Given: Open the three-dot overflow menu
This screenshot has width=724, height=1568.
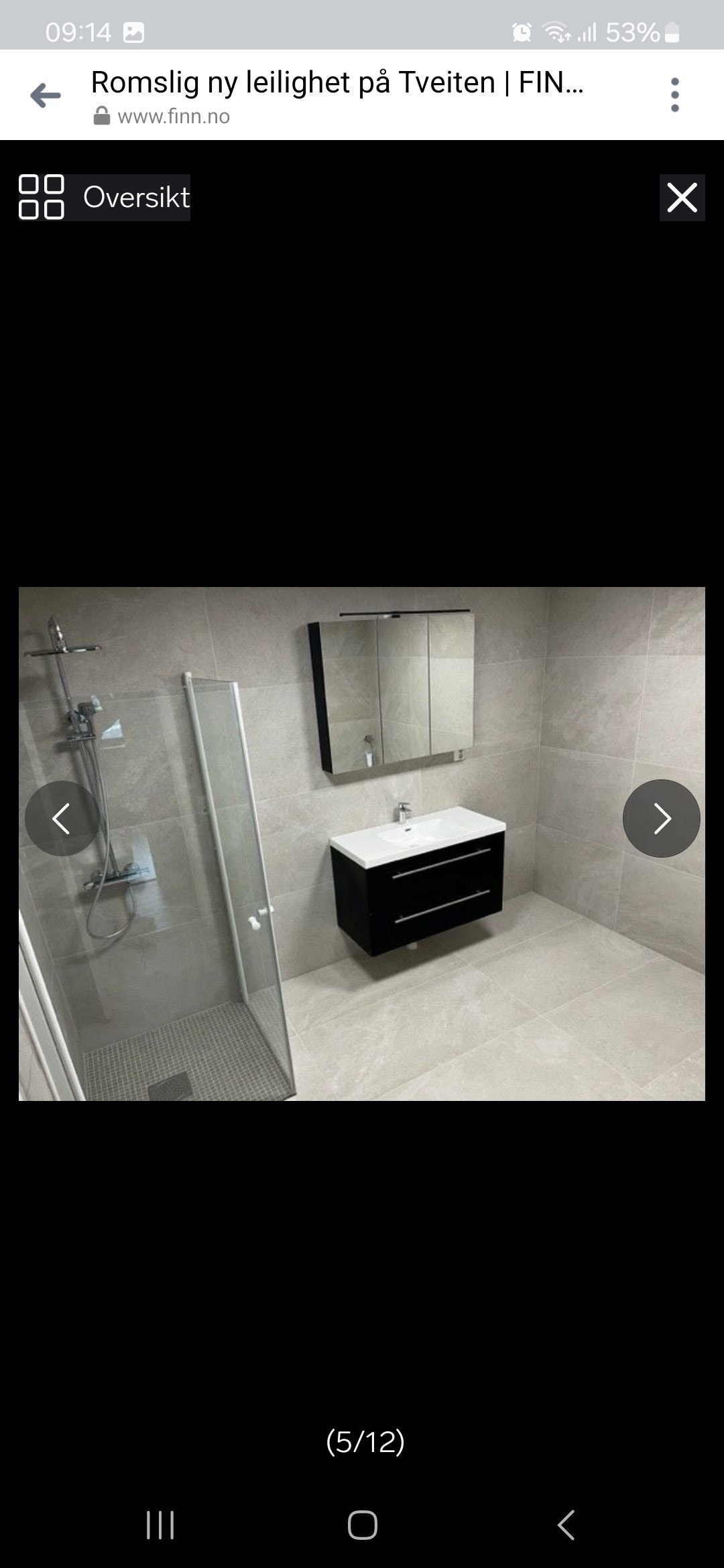Looking at the screenshot, I should click(x=675, y=94).
